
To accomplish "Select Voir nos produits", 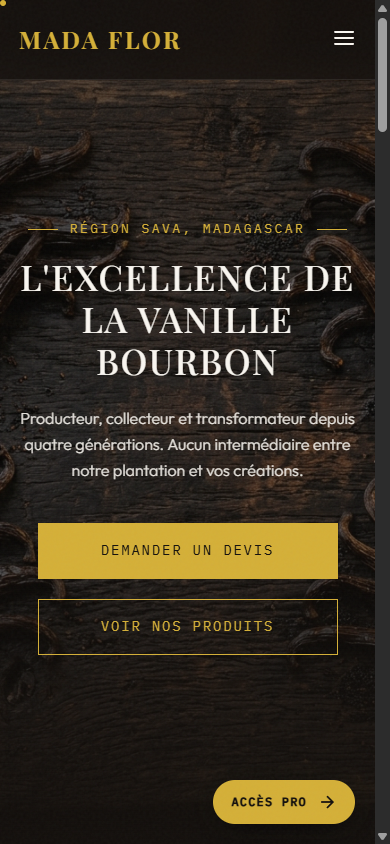I will click(188, 627).
